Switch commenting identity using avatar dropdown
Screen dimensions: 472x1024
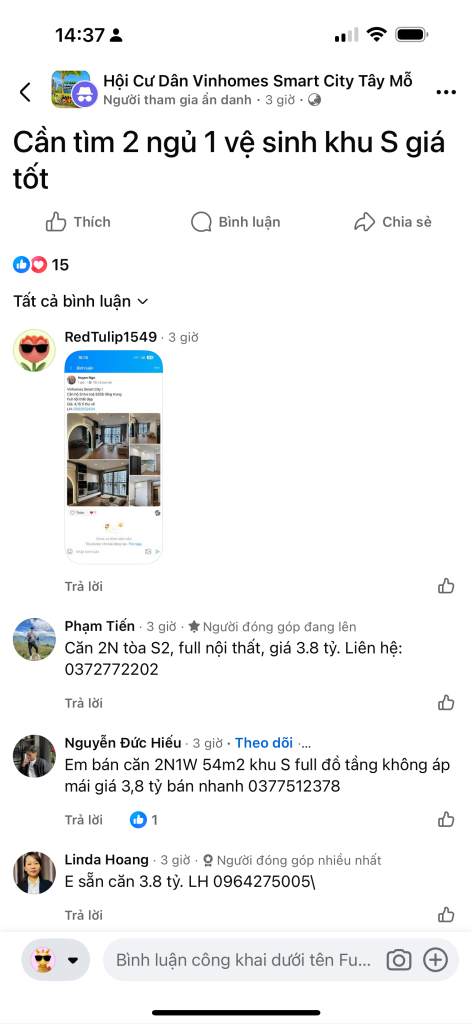coord(55,960)
